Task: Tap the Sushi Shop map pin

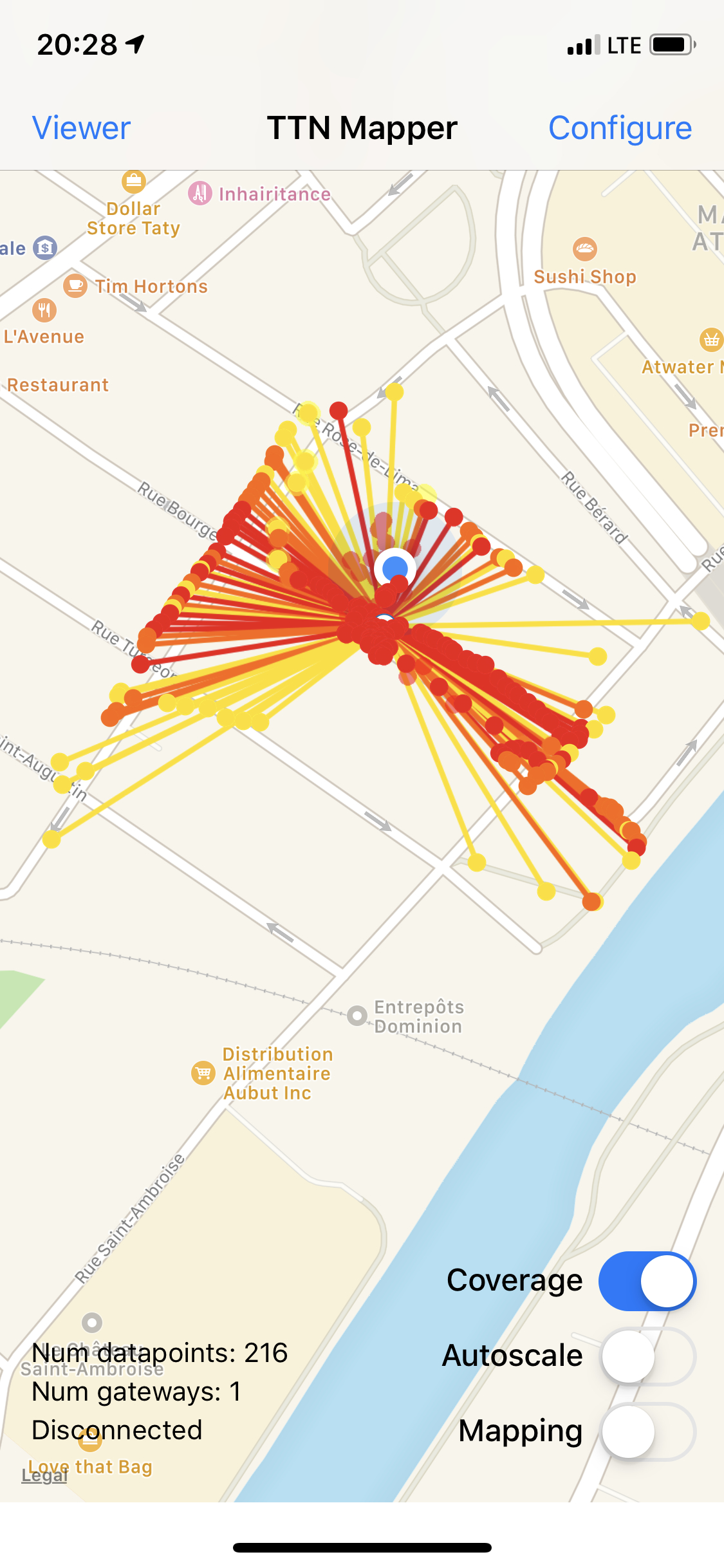Action: pos(584,248)
